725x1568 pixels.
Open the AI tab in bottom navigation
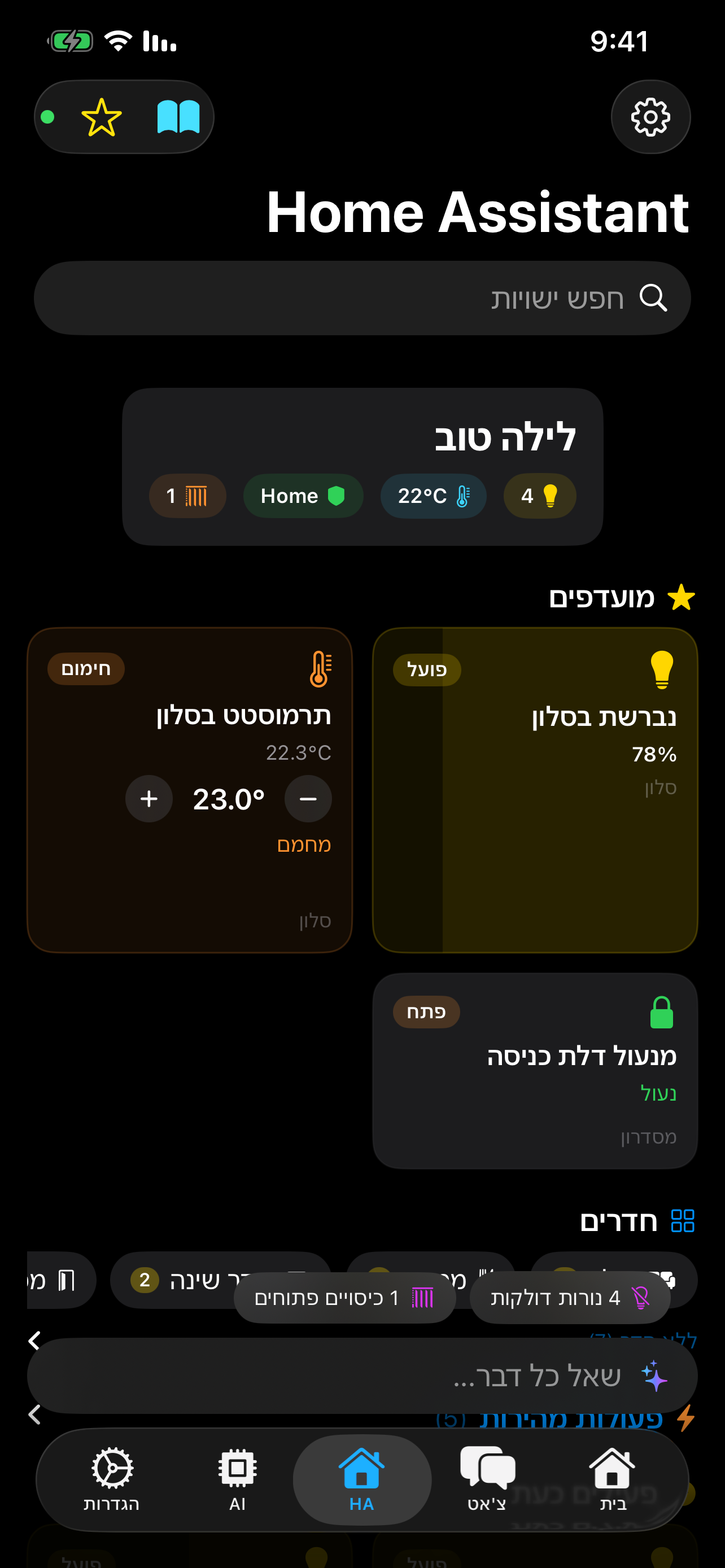[236, 1481]
